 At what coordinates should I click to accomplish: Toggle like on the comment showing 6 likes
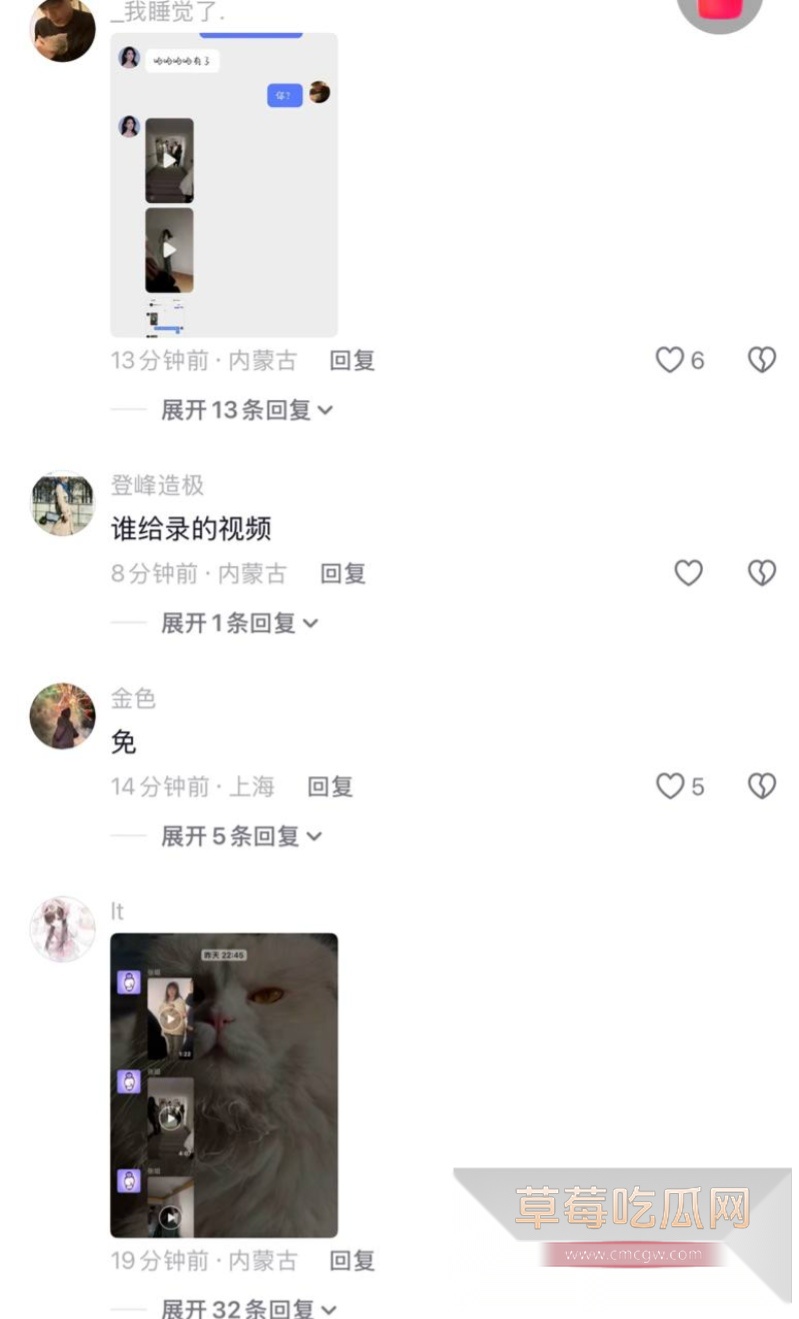(x=670, y=361)
